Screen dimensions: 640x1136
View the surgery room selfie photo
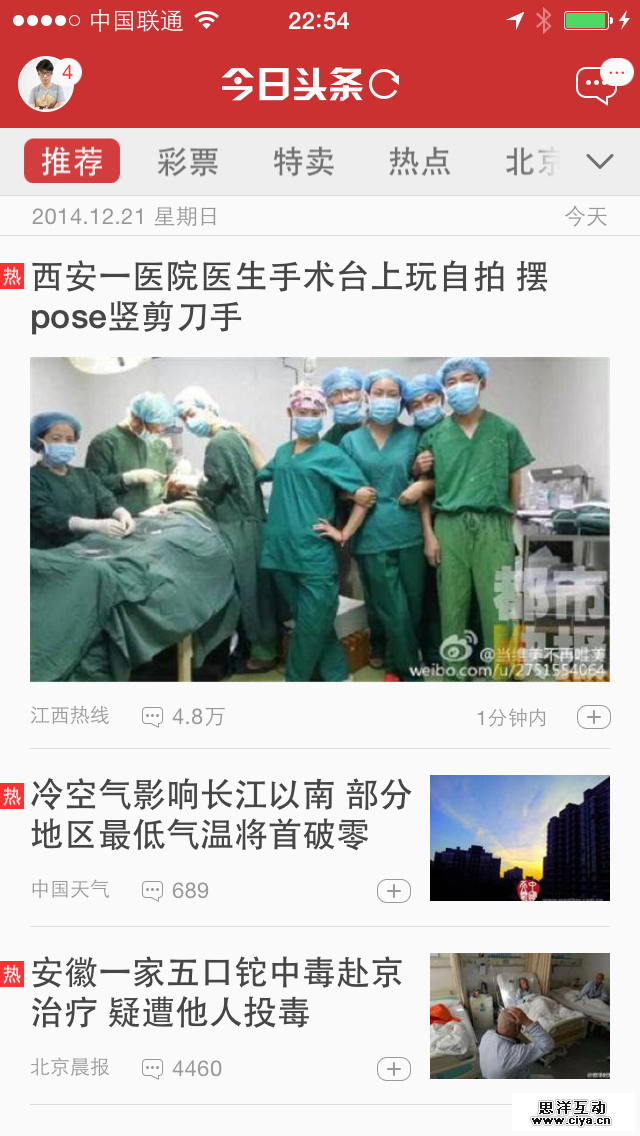click(320, 519)
